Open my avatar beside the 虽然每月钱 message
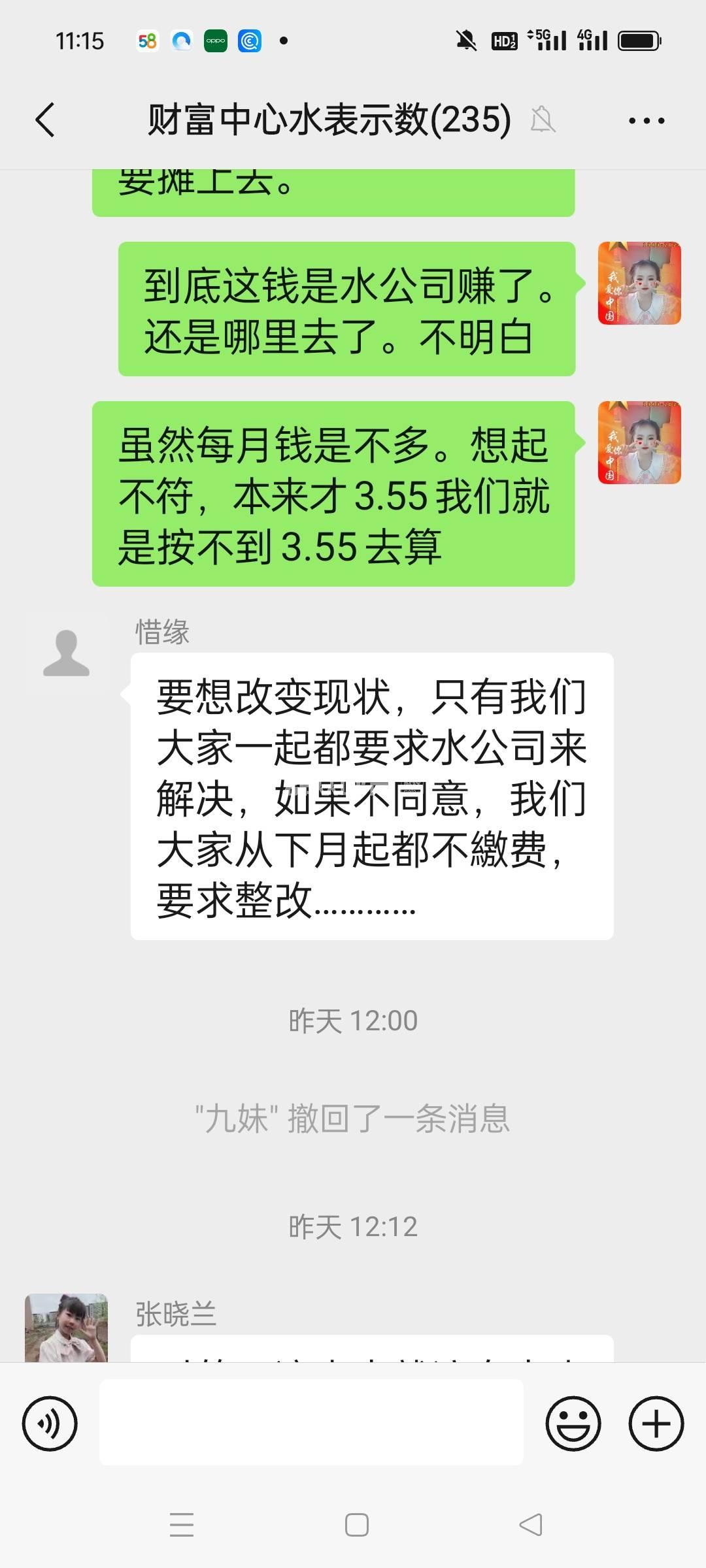 [x=639, y=443]
